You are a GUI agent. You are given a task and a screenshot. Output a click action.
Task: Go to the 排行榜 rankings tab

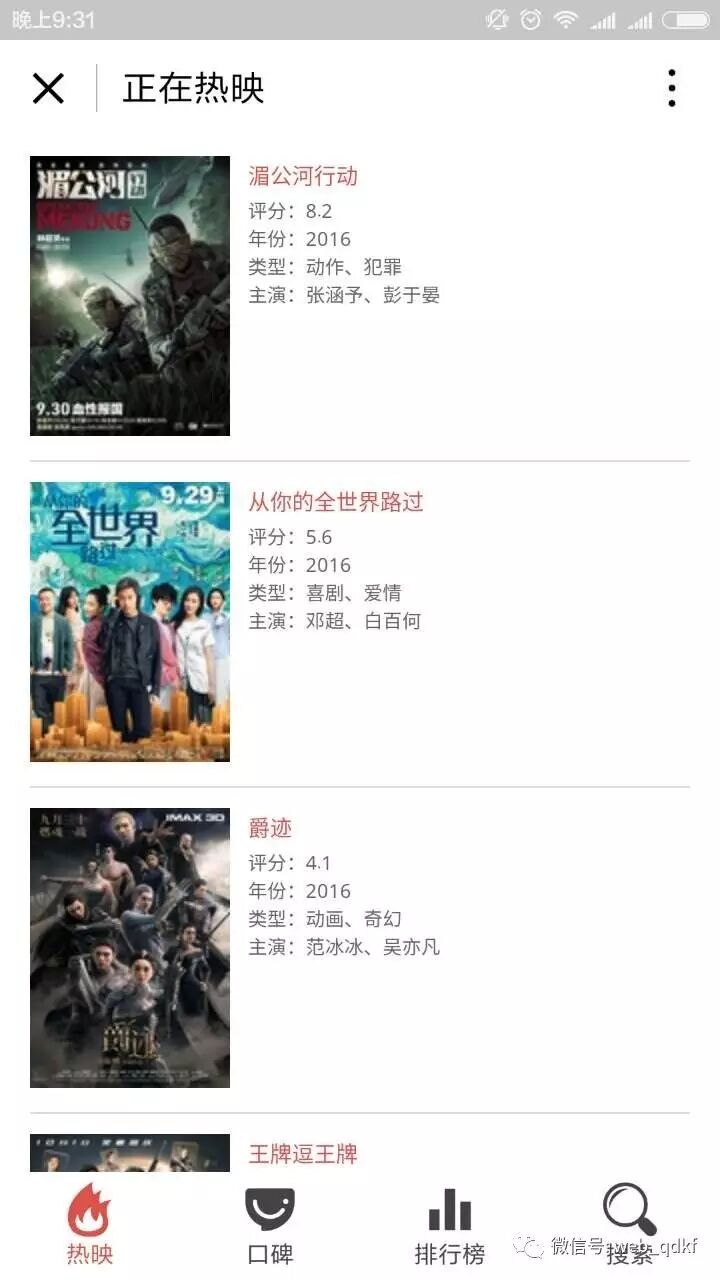pos(450,1226)
